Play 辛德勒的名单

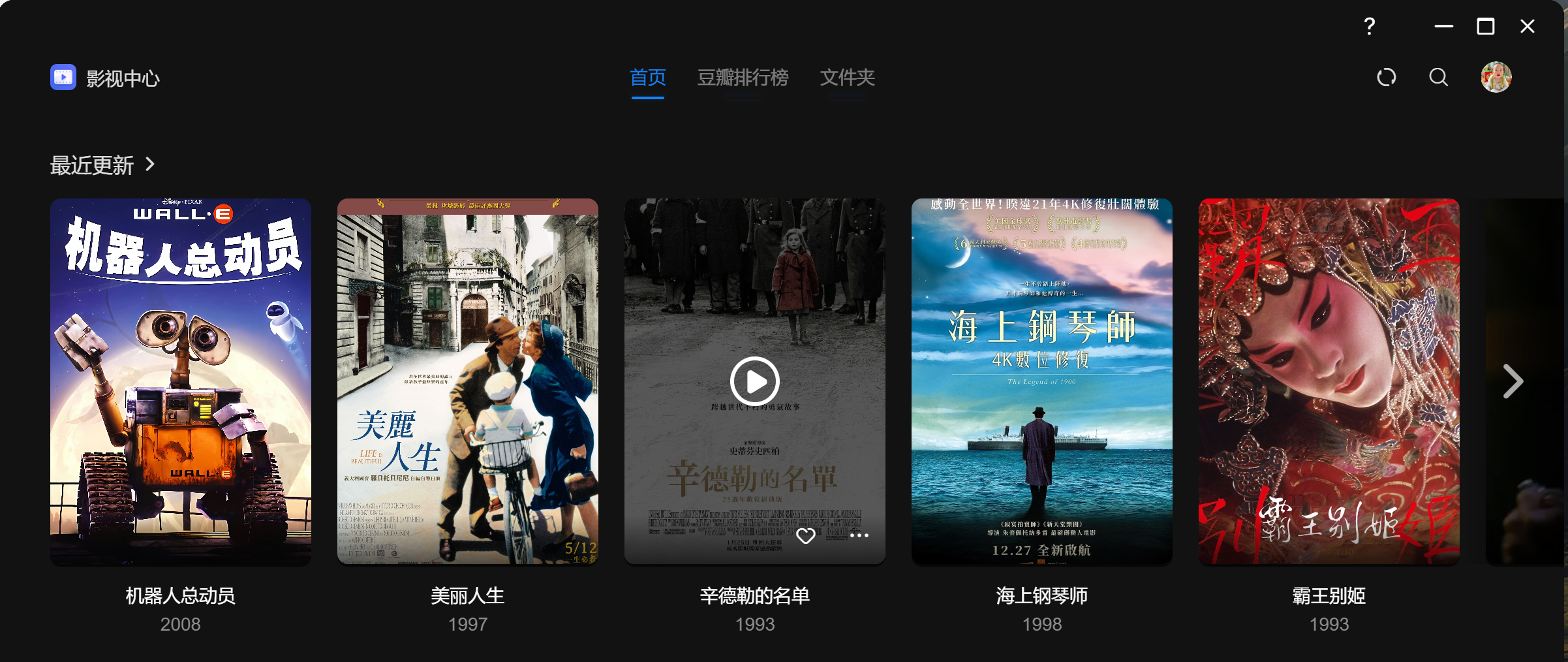coord(754,381)
